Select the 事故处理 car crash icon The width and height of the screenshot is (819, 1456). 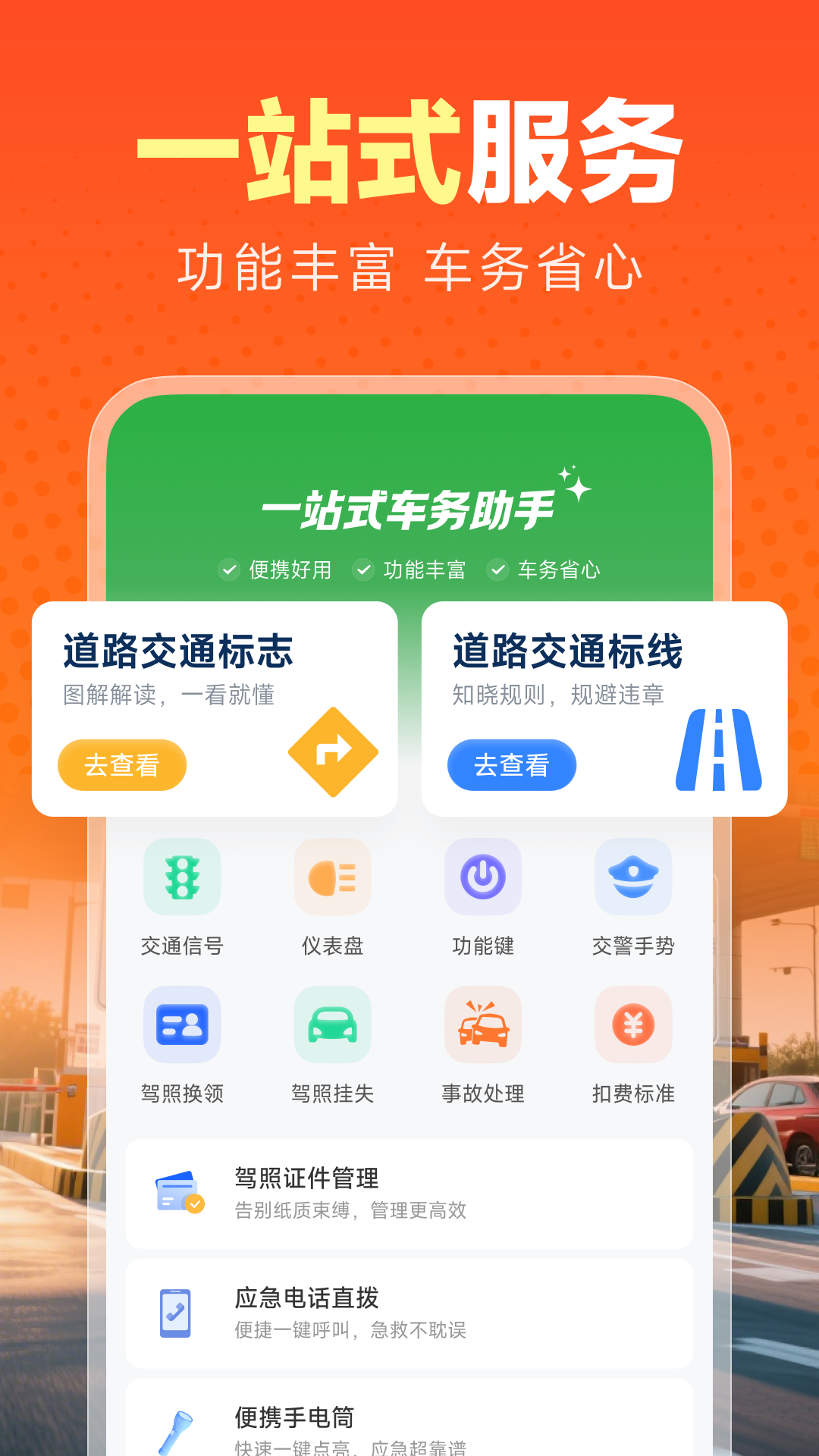[483, 1025]
